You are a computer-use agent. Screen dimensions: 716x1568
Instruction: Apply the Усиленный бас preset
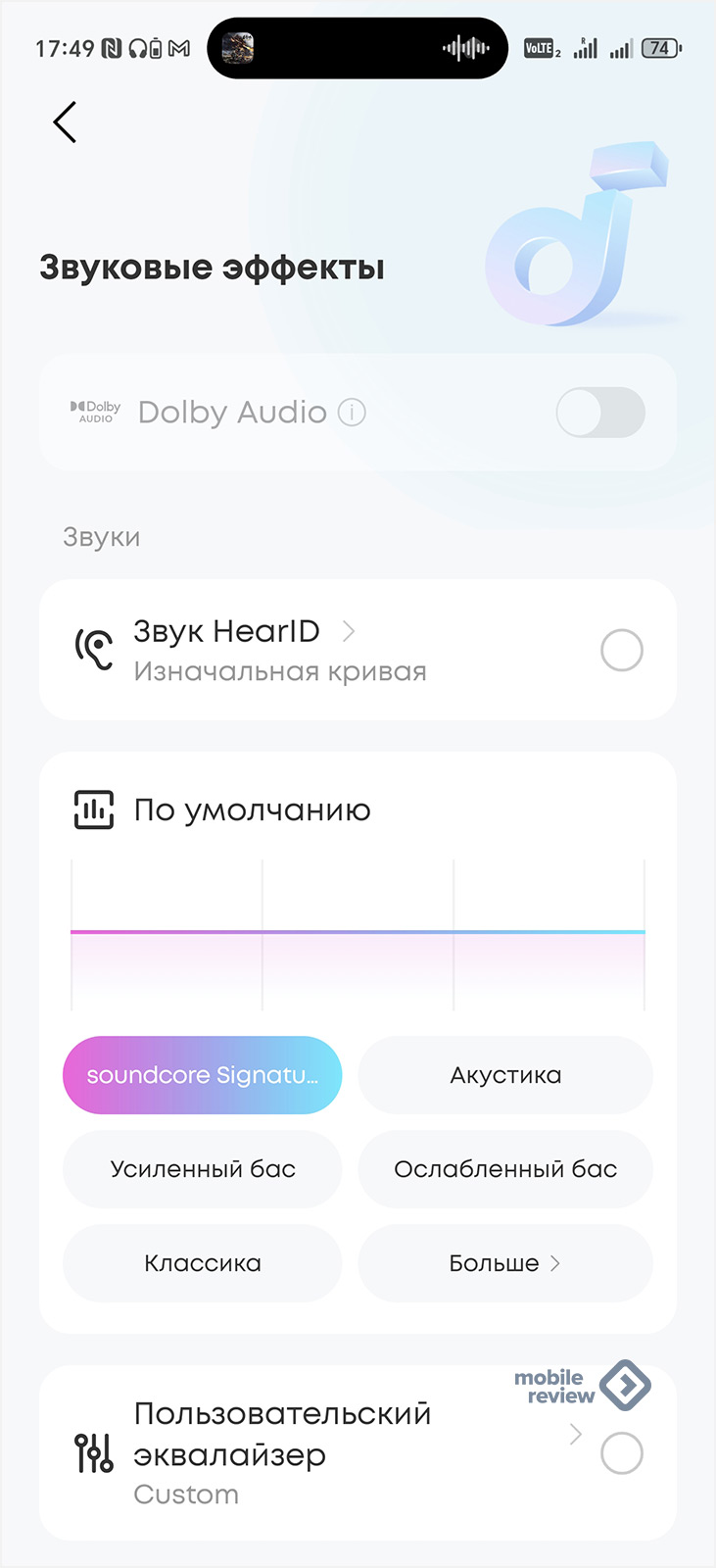pyautogui.click(x=202, y=1169)
